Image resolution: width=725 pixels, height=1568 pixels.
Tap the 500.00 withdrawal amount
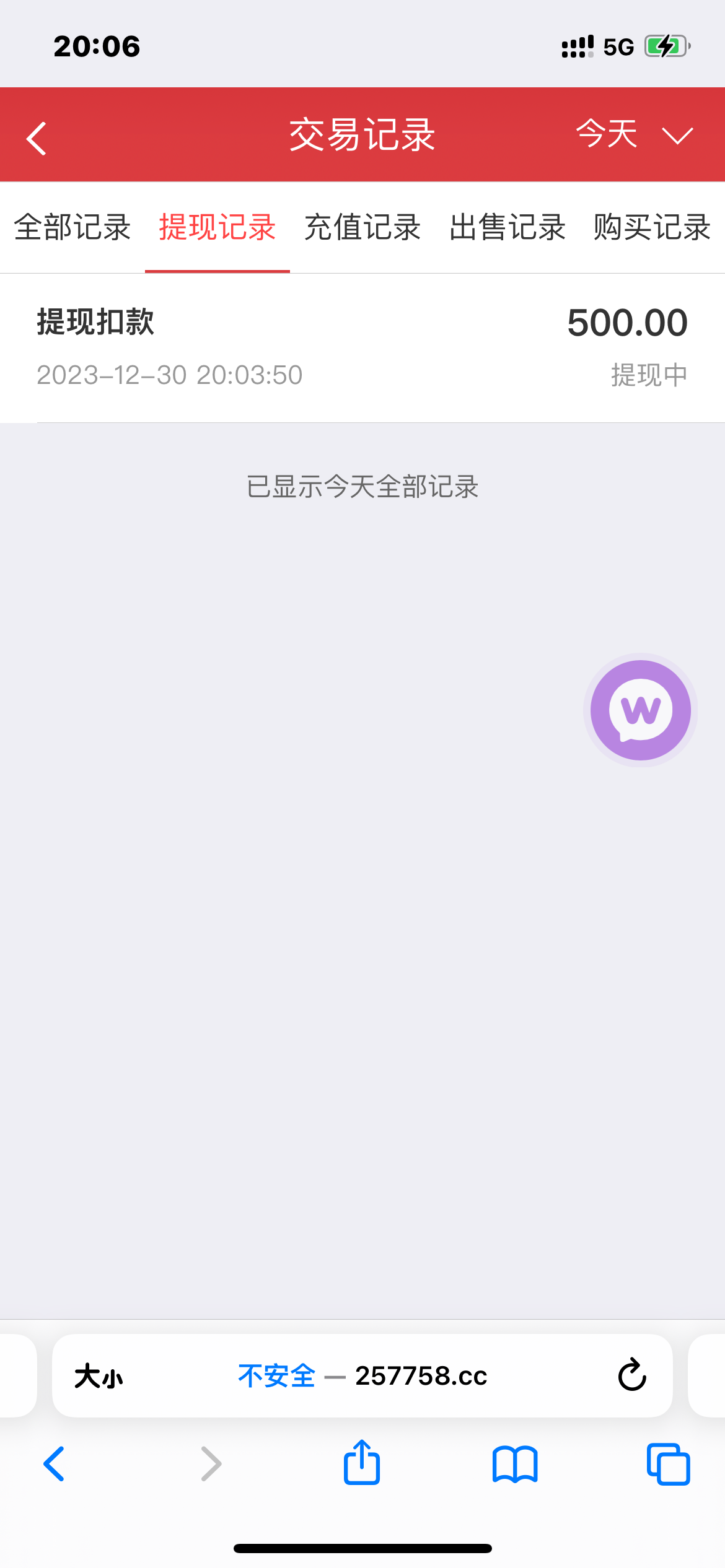pos(628,323)
